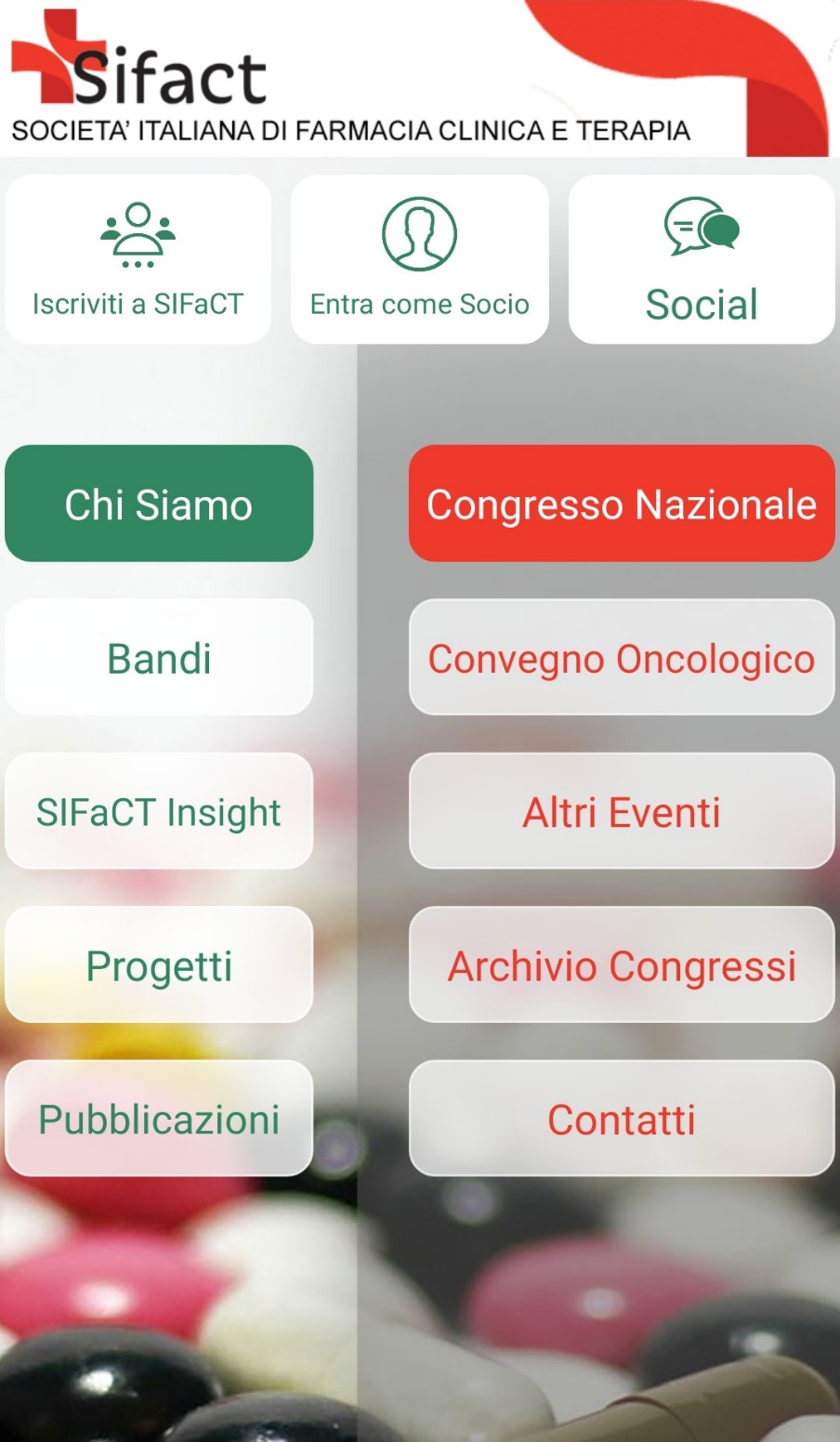
Task: Browse Archivio Congressi
Action: pos(622,964)
